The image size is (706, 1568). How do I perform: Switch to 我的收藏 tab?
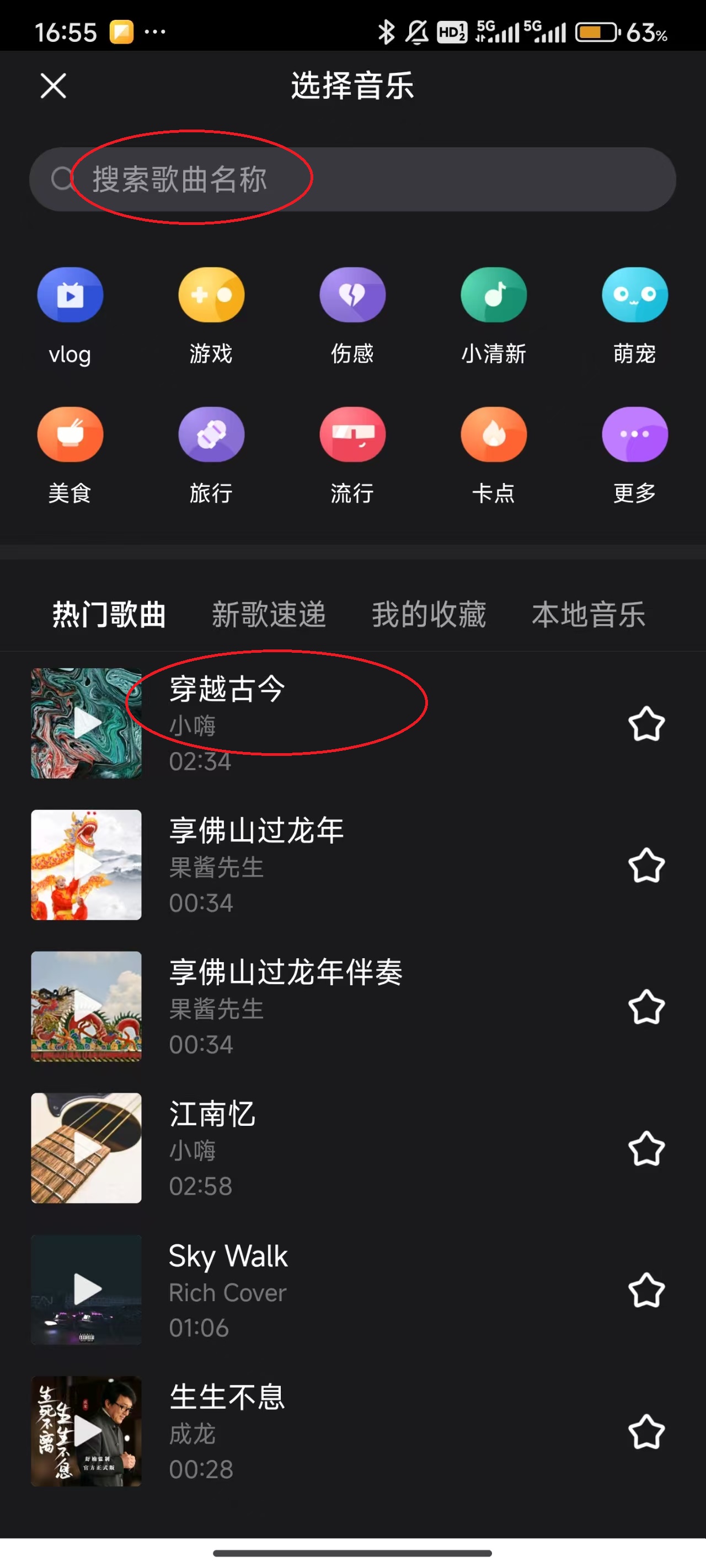[429, 615]
